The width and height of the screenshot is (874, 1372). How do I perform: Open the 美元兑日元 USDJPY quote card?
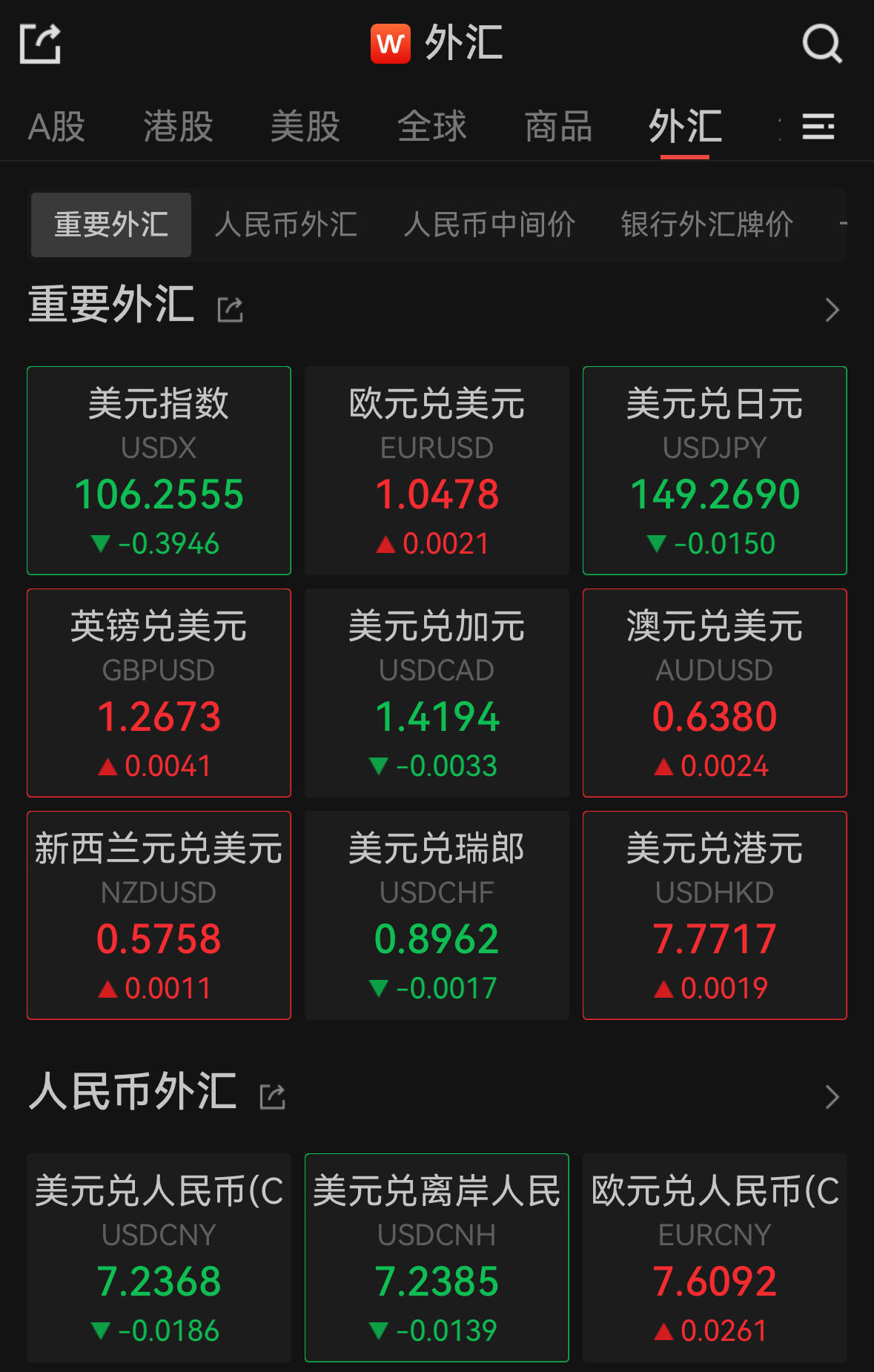714,470
